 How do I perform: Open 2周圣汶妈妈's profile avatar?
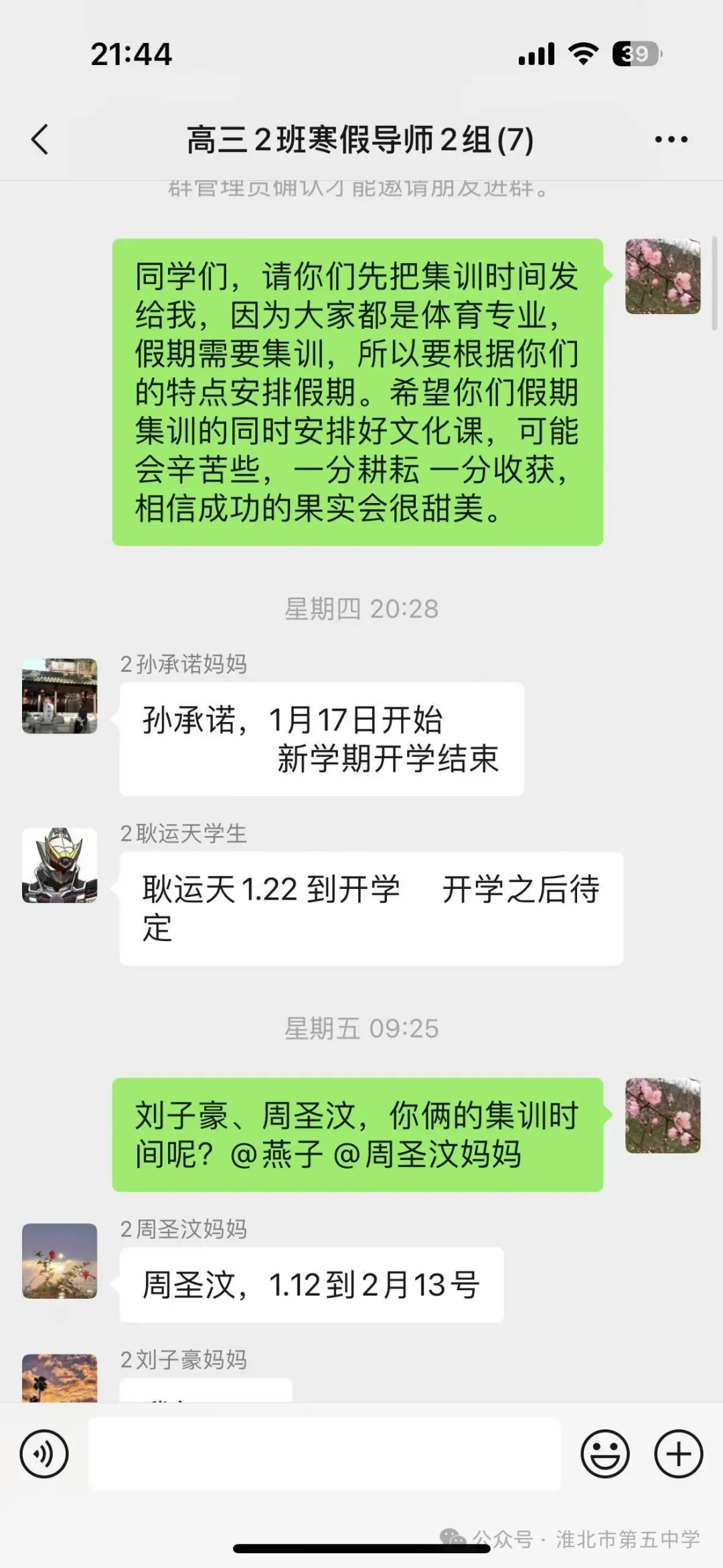(60, 1261)
